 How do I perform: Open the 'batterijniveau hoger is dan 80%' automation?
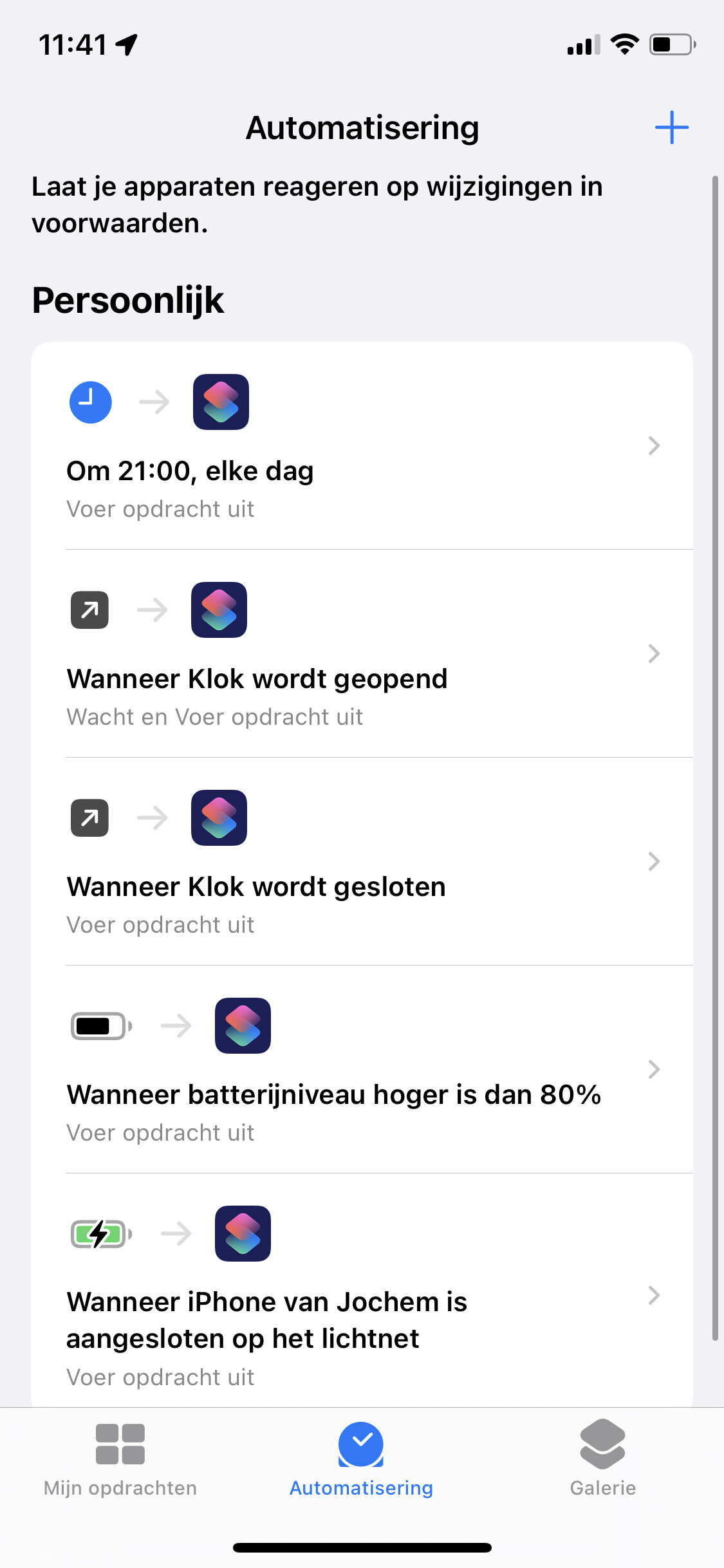click(x=360, y=1070)
